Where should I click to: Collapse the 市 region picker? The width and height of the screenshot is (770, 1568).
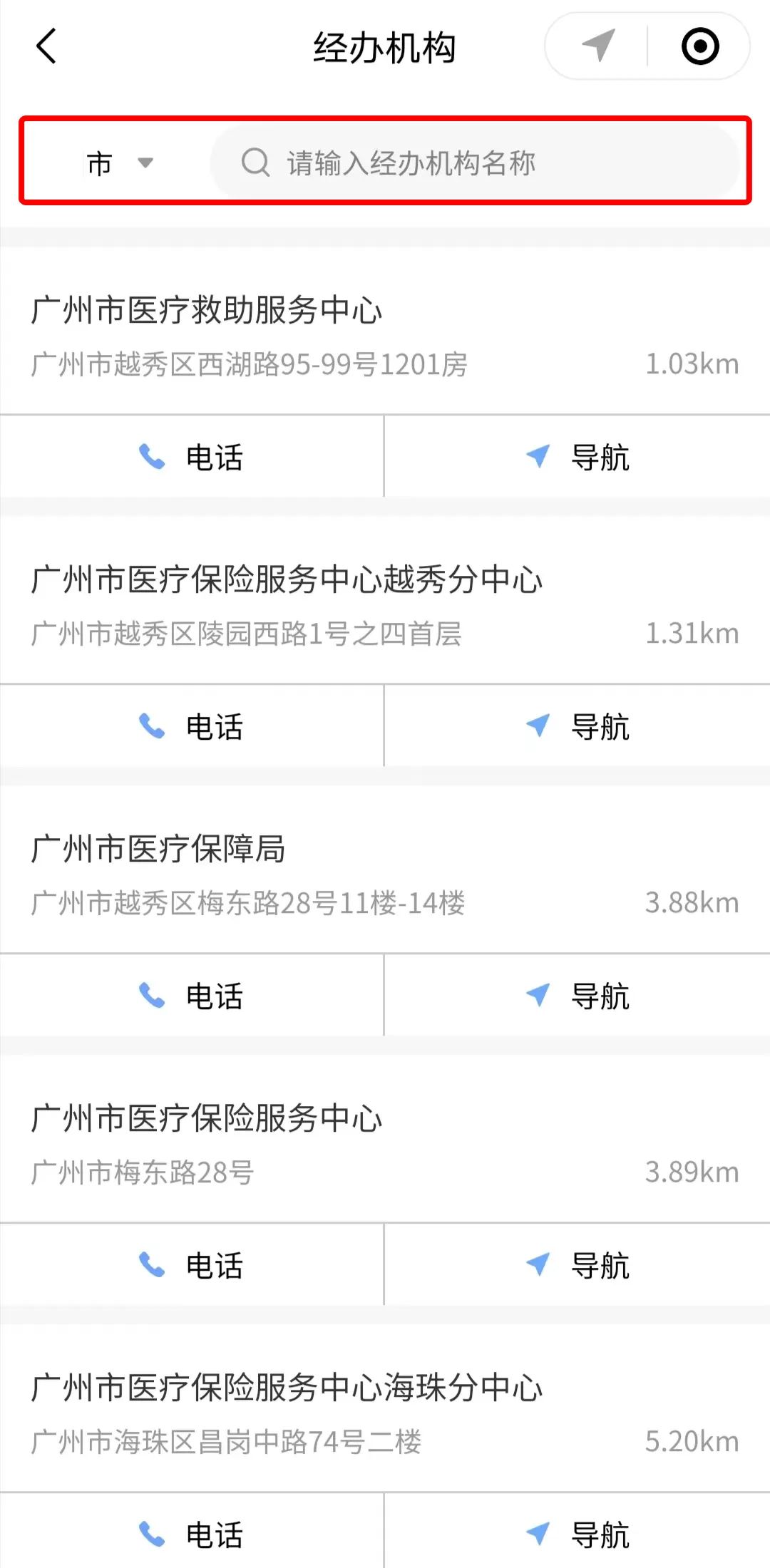[x=118, y=163]
